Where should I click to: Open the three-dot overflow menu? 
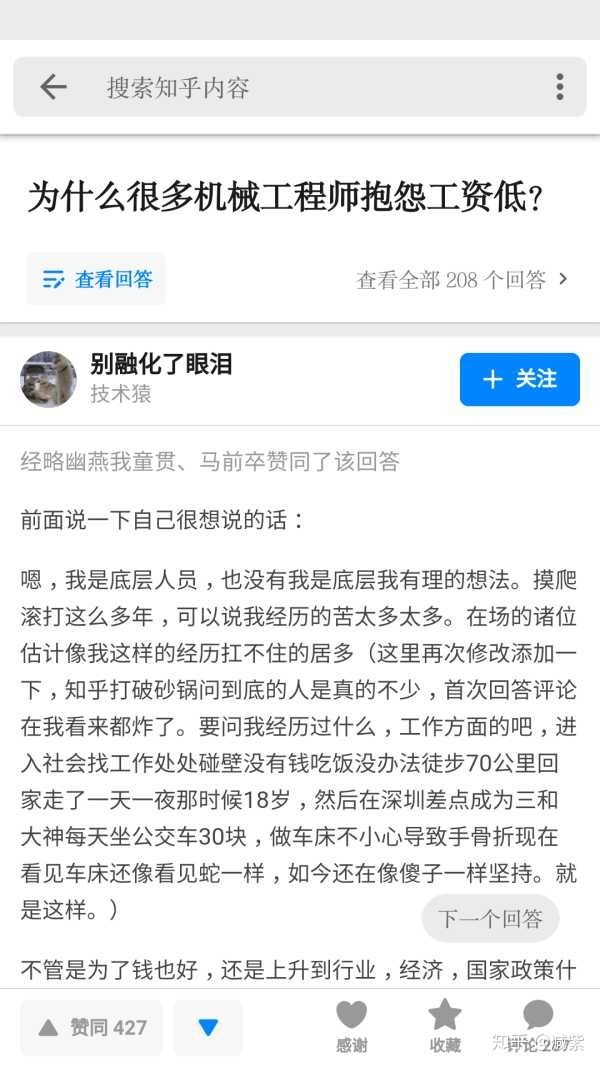560,87
